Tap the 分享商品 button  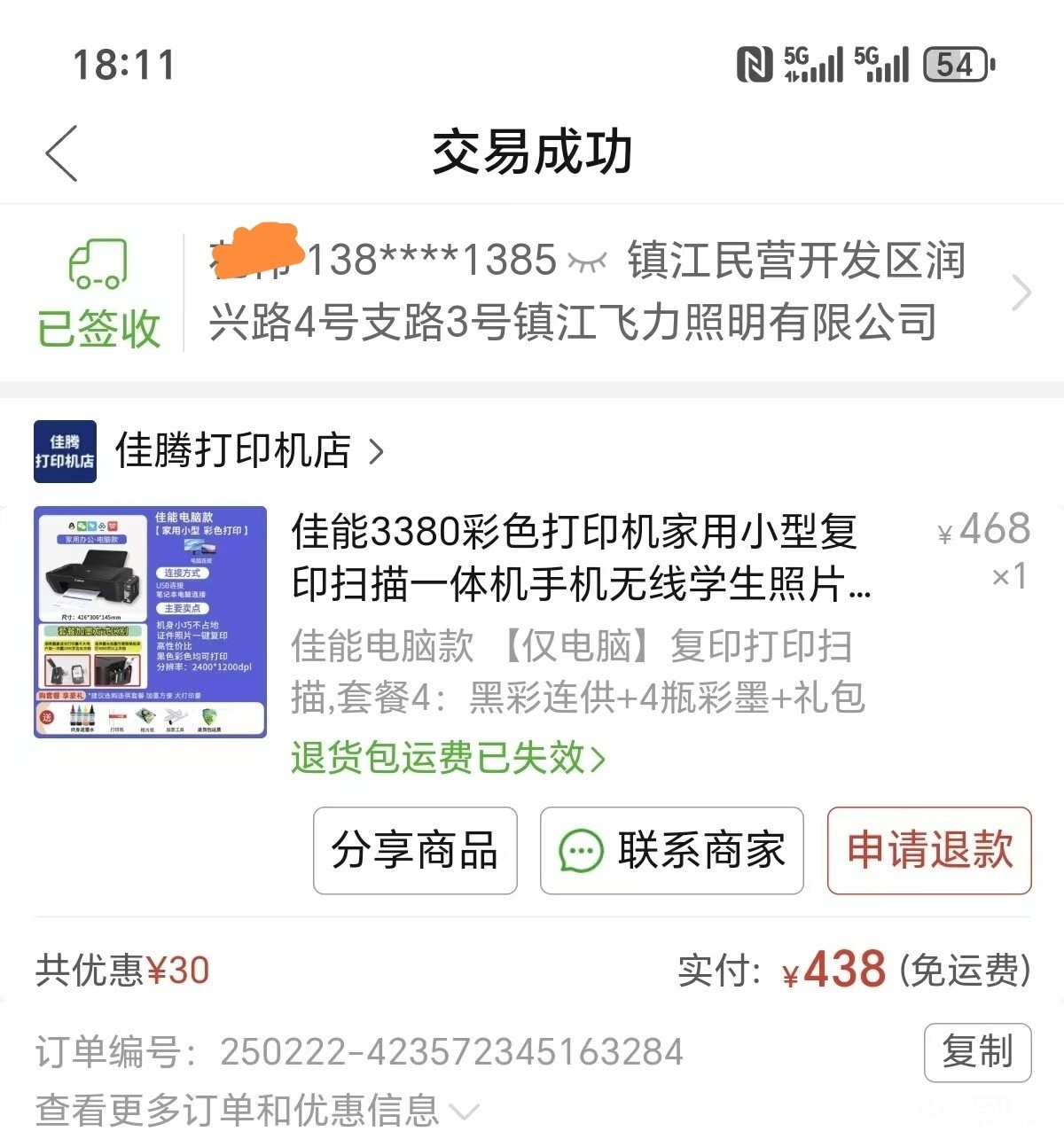415,850
